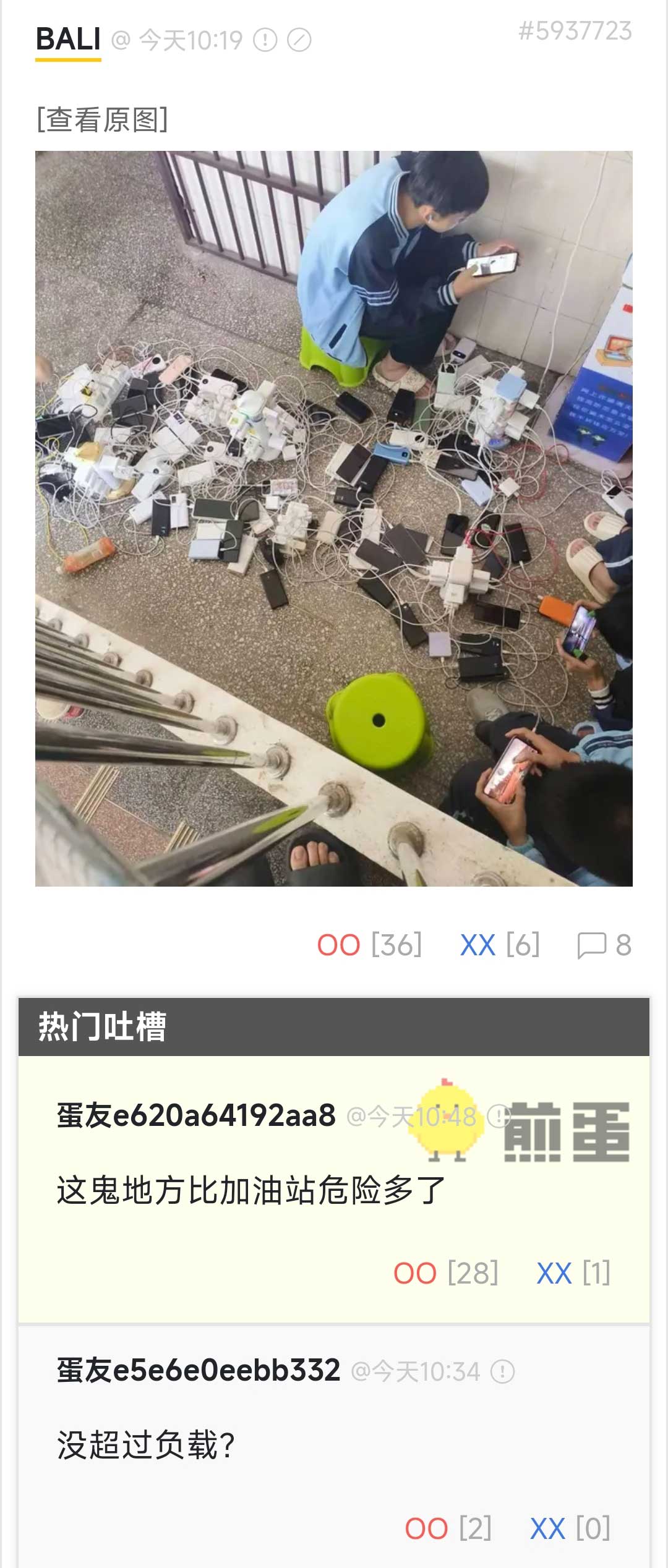Open the charging phones photo in BALI's post

pyautogui.click(x=333, y=518)
